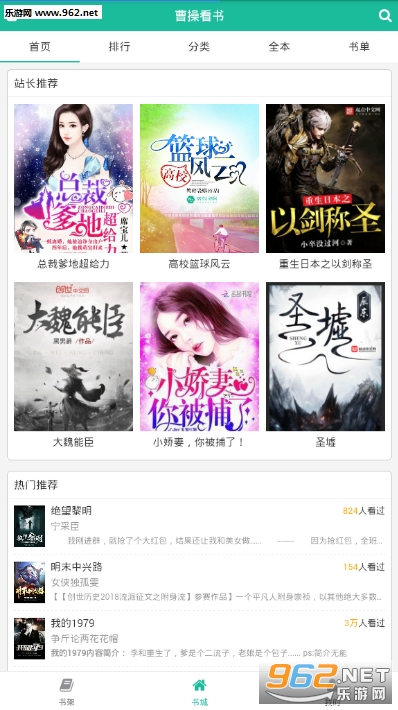
Task: Open the book 总裁爹地超给力
Action: tap(73, 187)
